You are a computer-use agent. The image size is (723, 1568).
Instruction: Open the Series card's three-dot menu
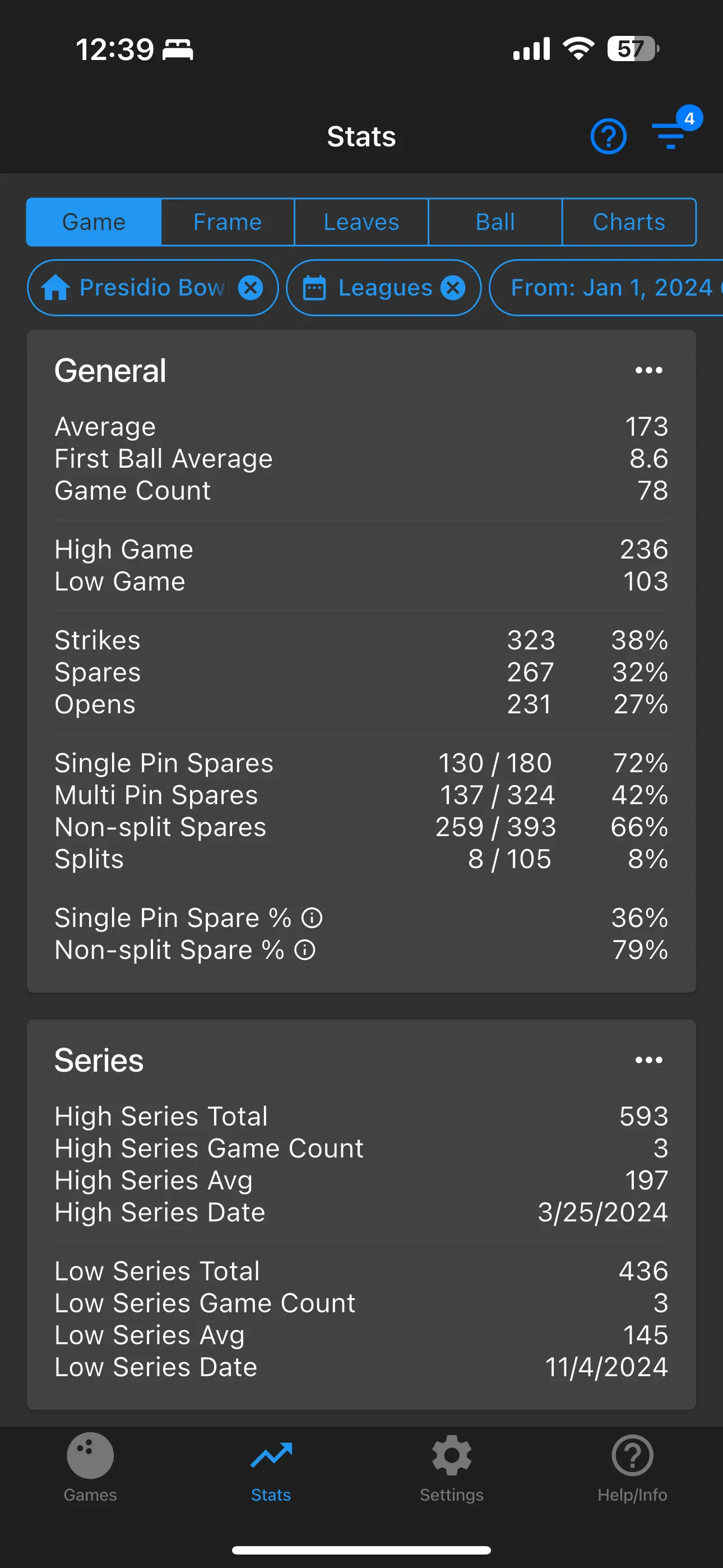click(x=649, y=1060)
